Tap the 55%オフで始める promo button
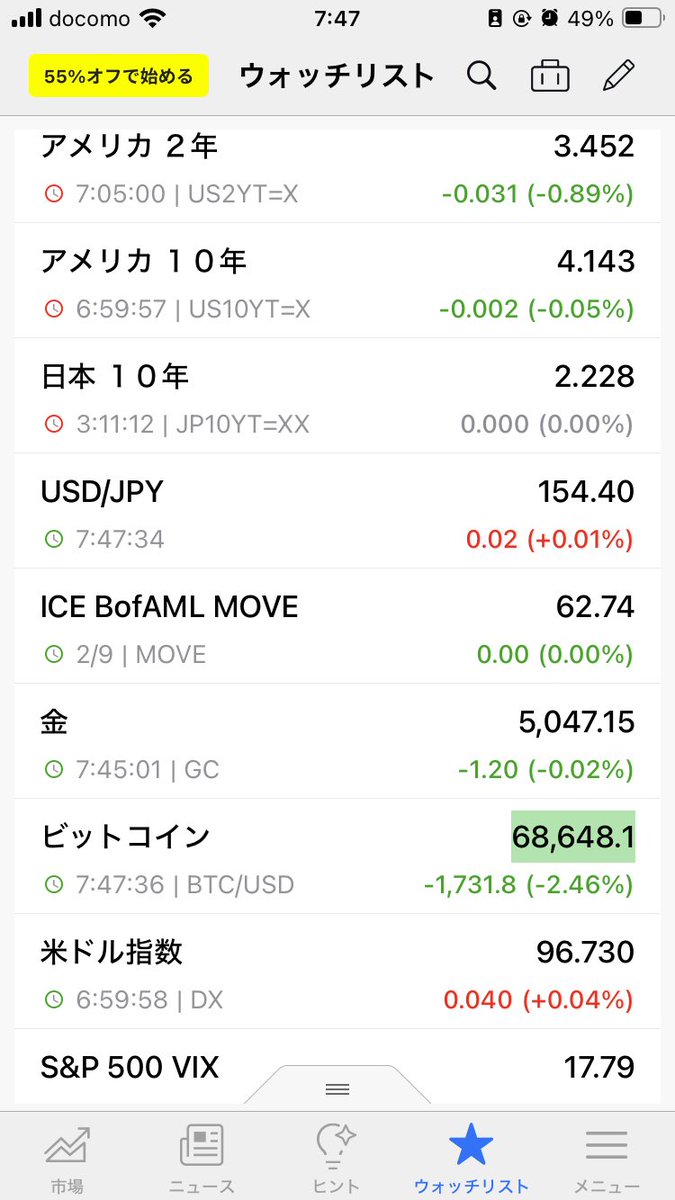This screenshot has height=1200, width=675. 118,76
